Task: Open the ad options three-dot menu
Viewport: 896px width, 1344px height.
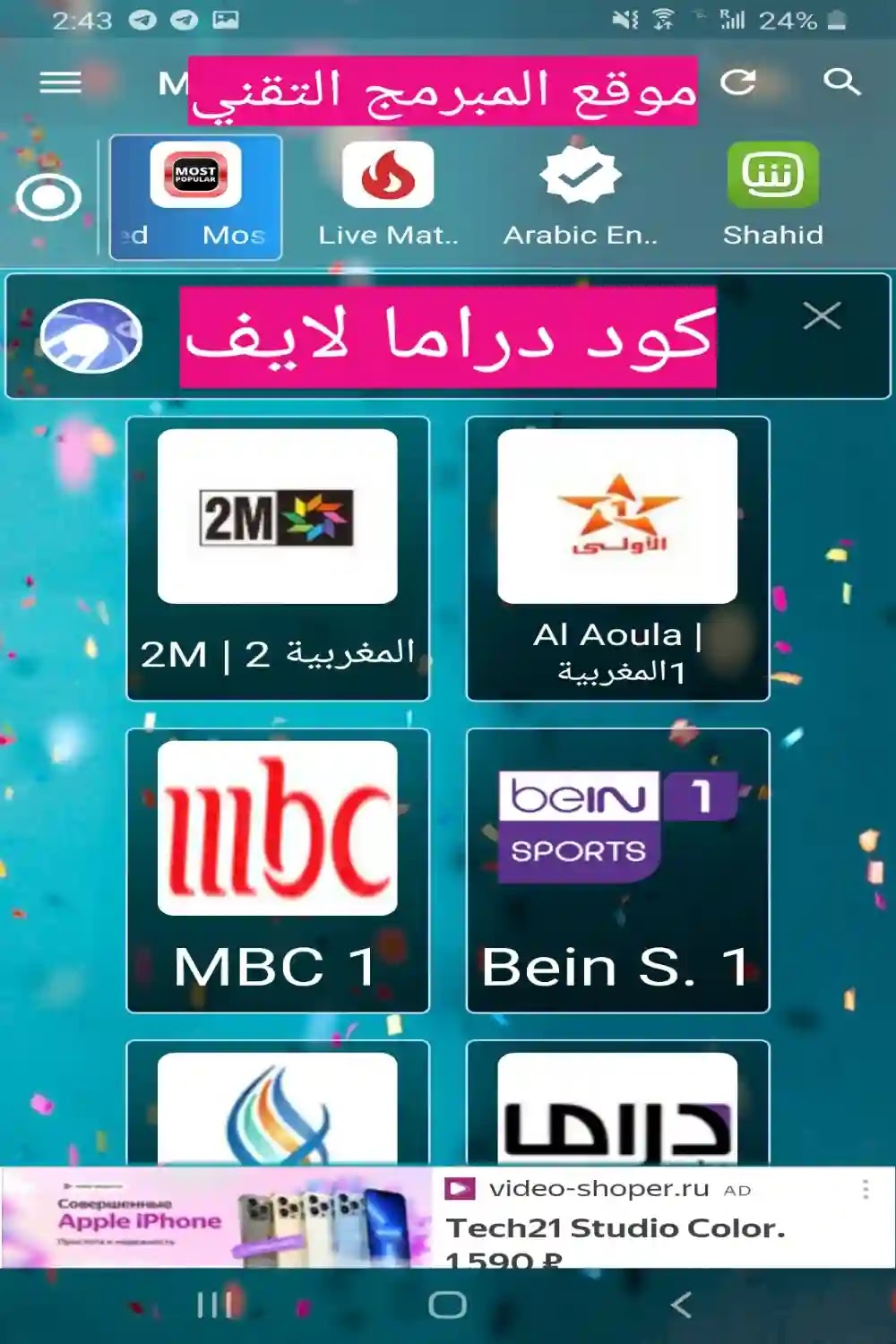Action: coord(865,1189)
